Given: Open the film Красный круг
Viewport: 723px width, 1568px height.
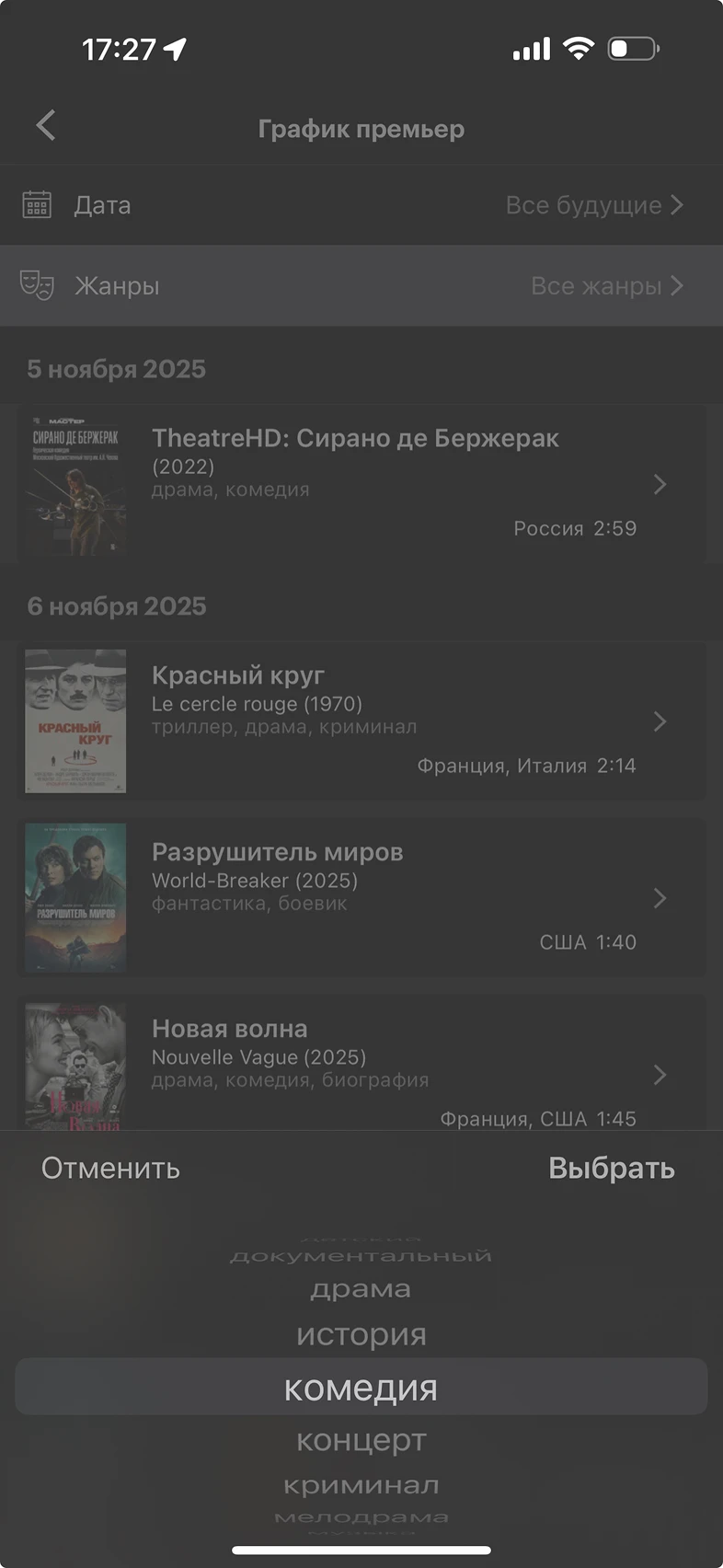Looking at the screenshot, I should point(361,721).
